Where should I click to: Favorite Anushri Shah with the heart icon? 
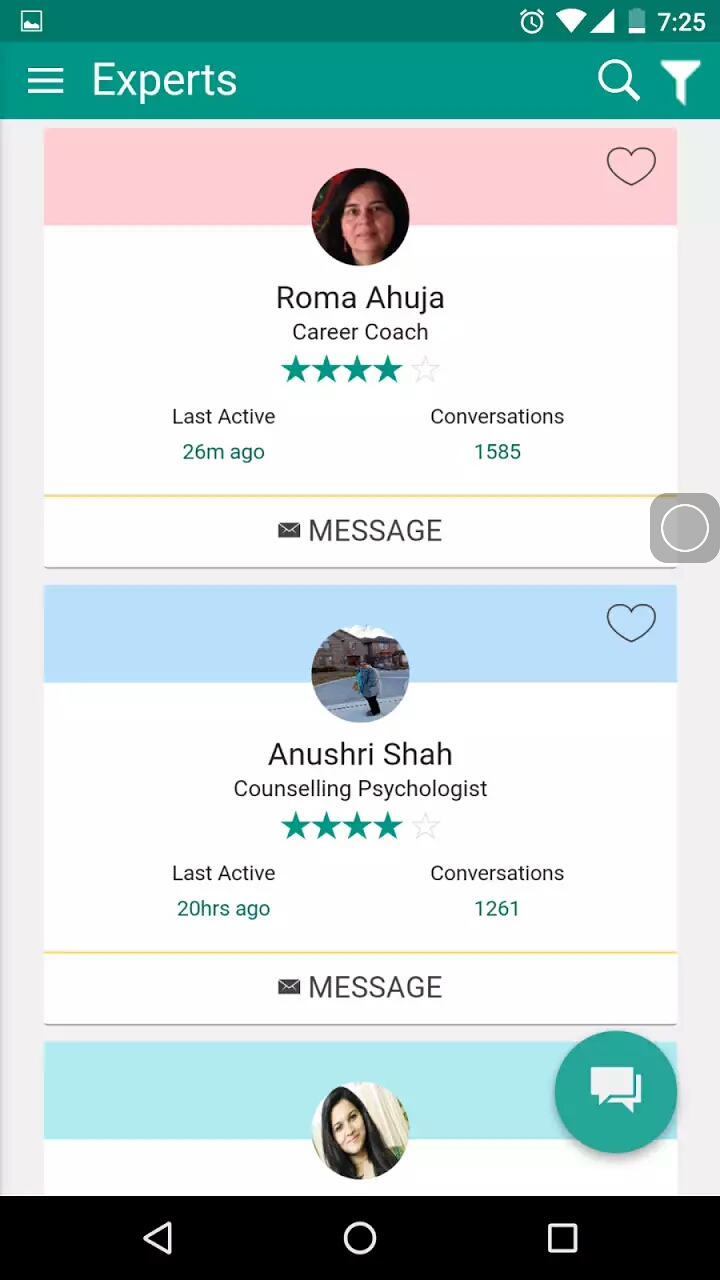click(x=631, y=623)
